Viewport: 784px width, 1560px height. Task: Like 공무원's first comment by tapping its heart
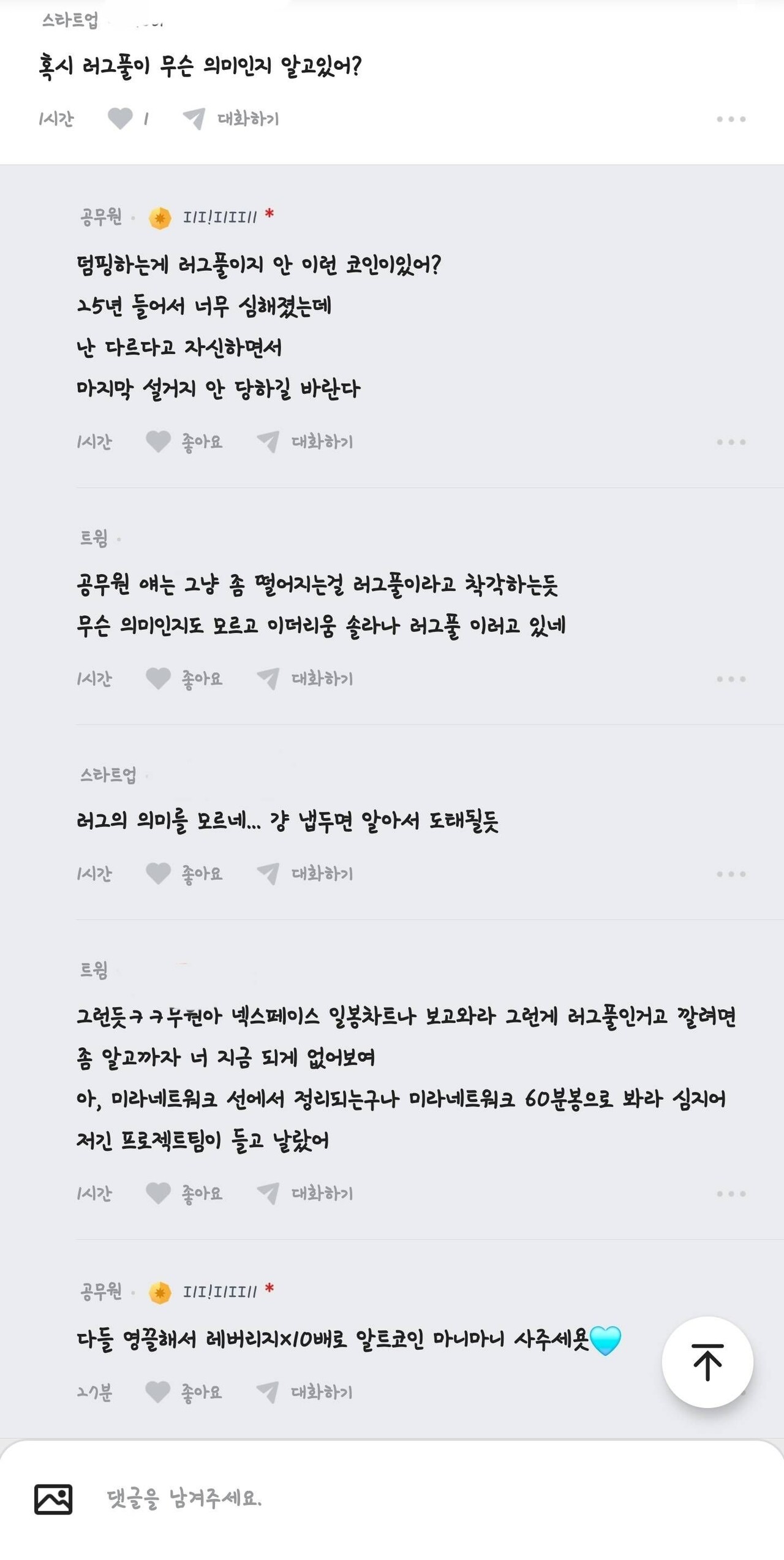159,442
